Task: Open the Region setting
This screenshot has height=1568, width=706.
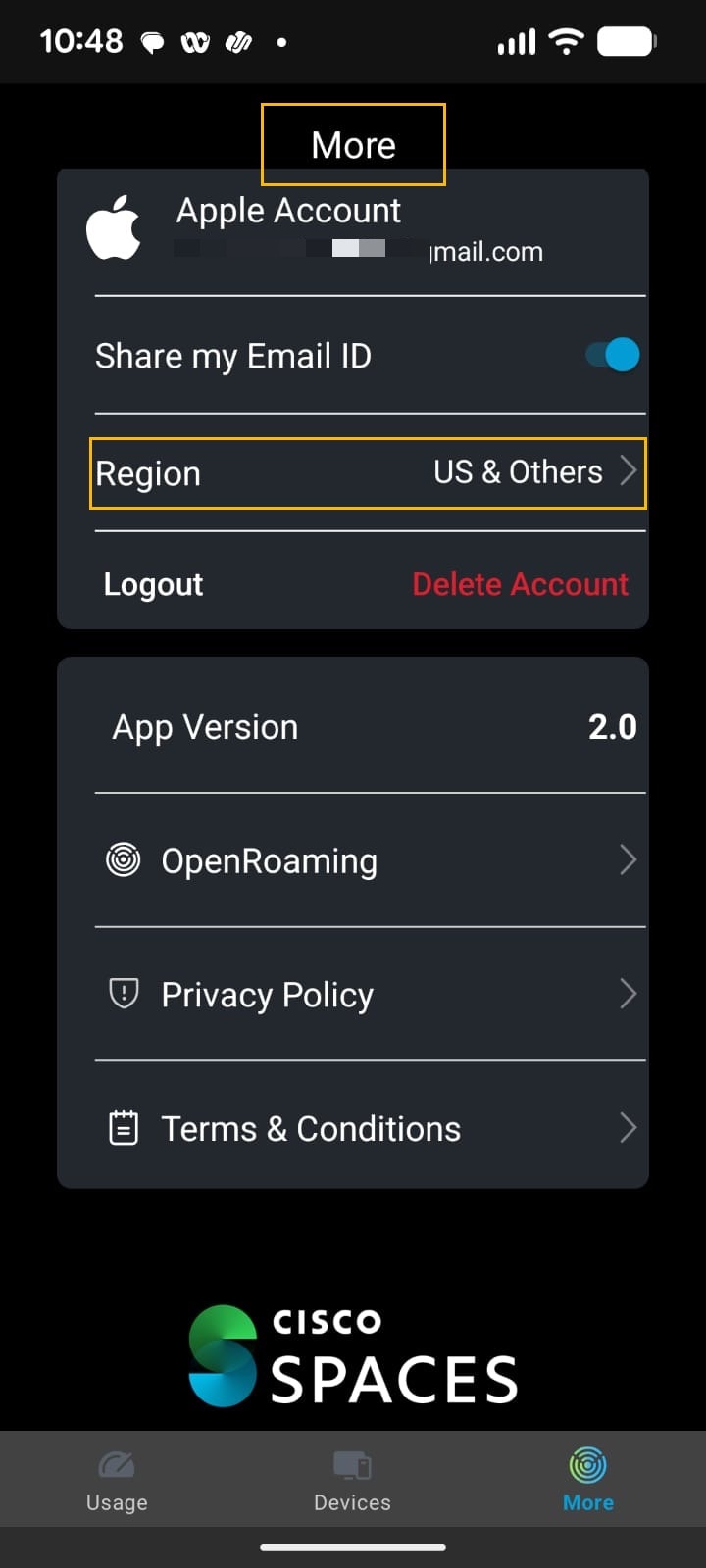Action: click(368, 473)
